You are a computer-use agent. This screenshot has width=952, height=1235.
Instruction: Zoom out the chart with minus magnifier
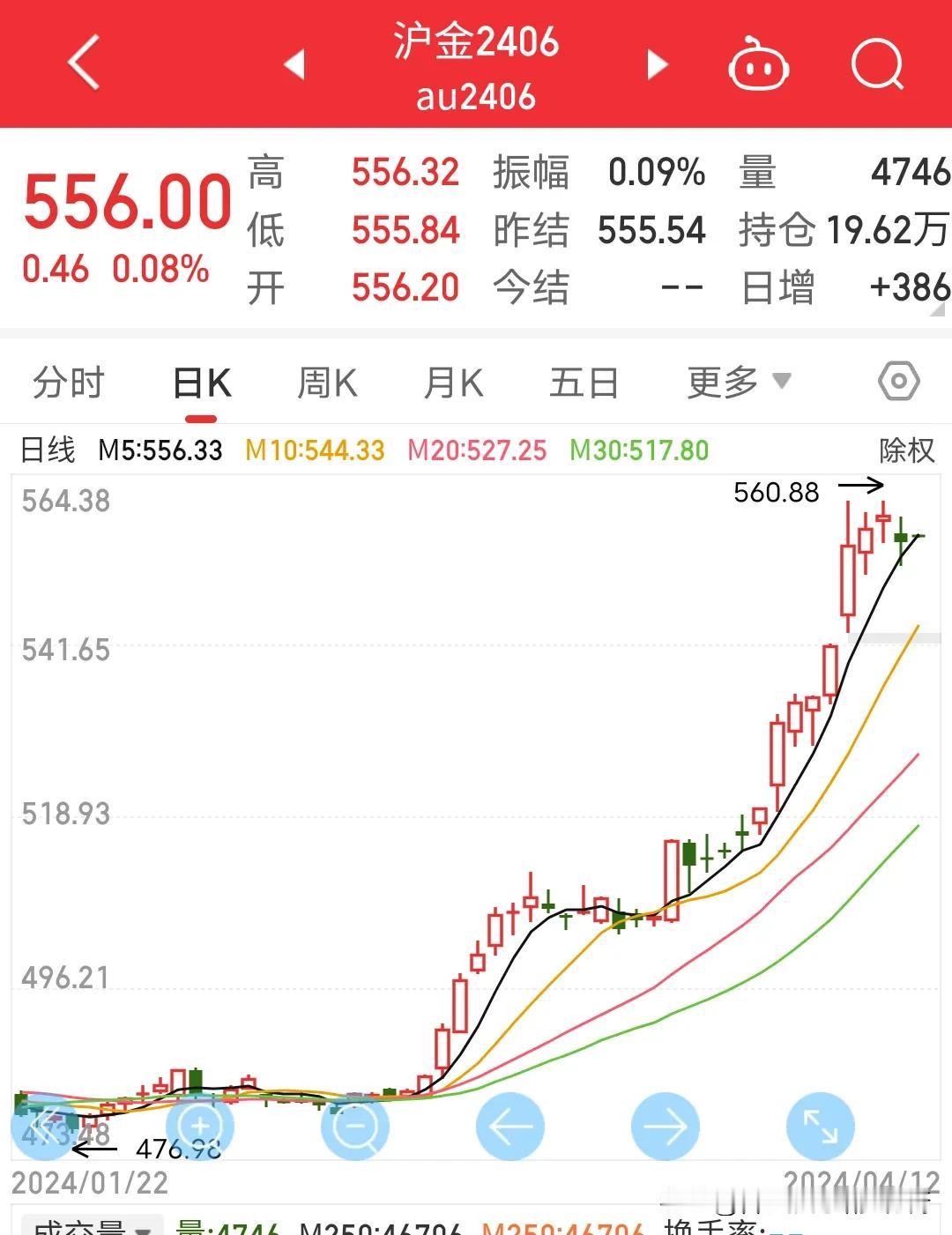[x=355, y=1127]
